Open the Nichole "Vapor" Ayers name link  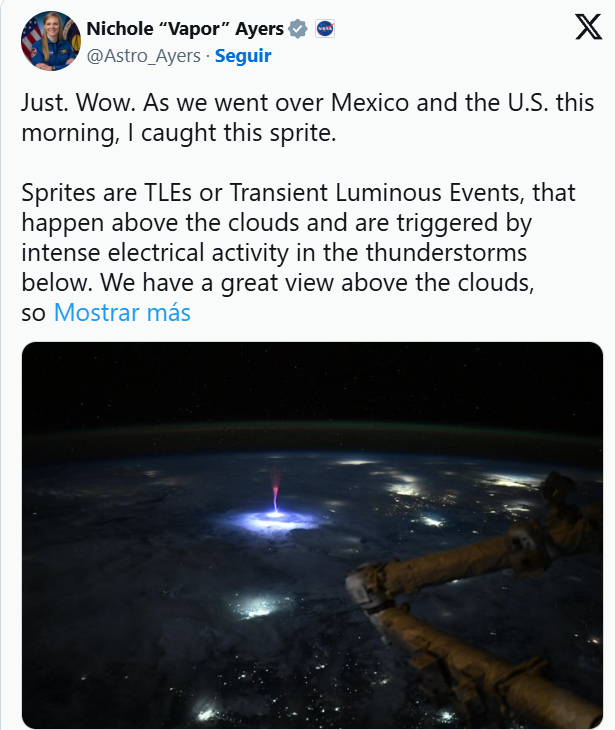[x=186, y=29]
